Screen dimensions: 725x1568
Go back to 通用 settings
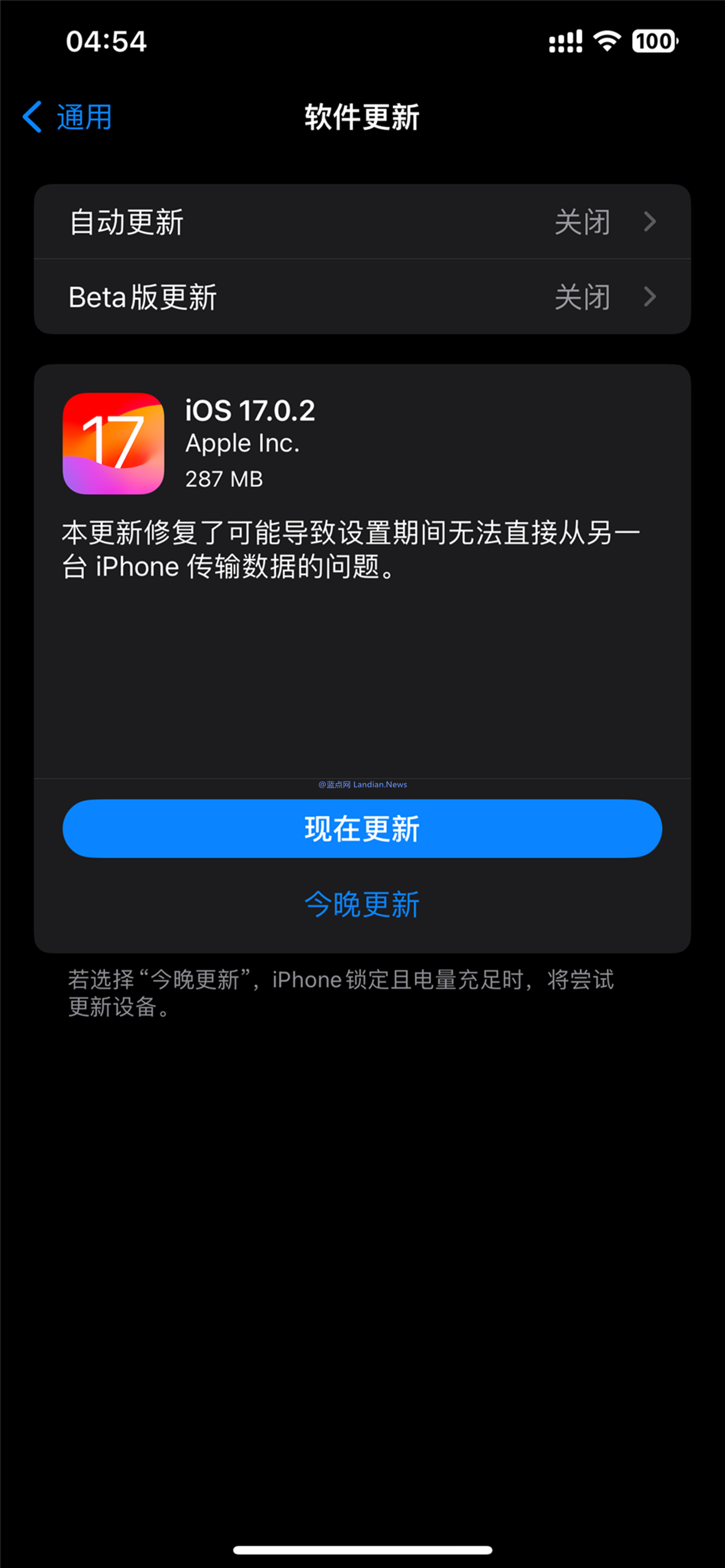coord(67,117)
